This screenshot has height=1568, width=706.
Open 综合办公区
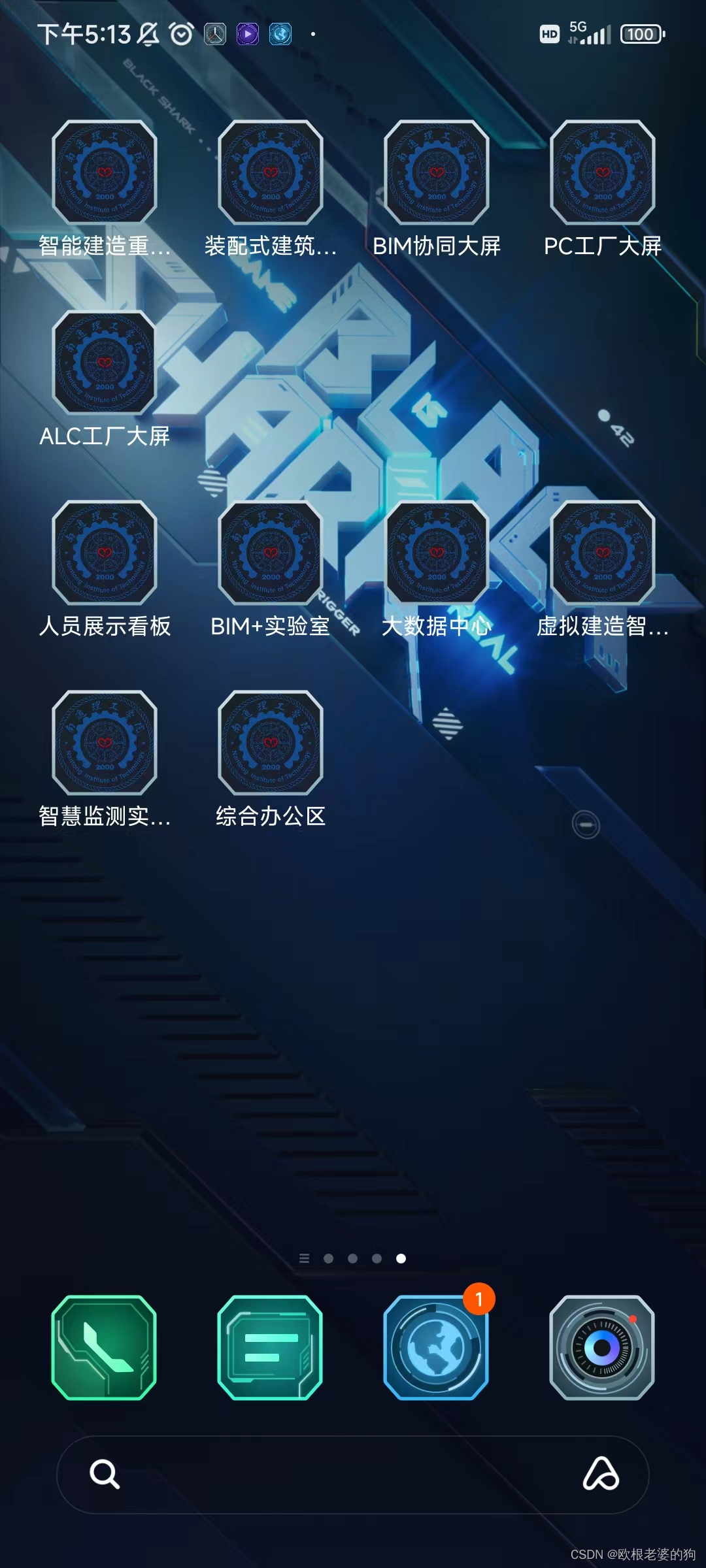tap(271, 743)
